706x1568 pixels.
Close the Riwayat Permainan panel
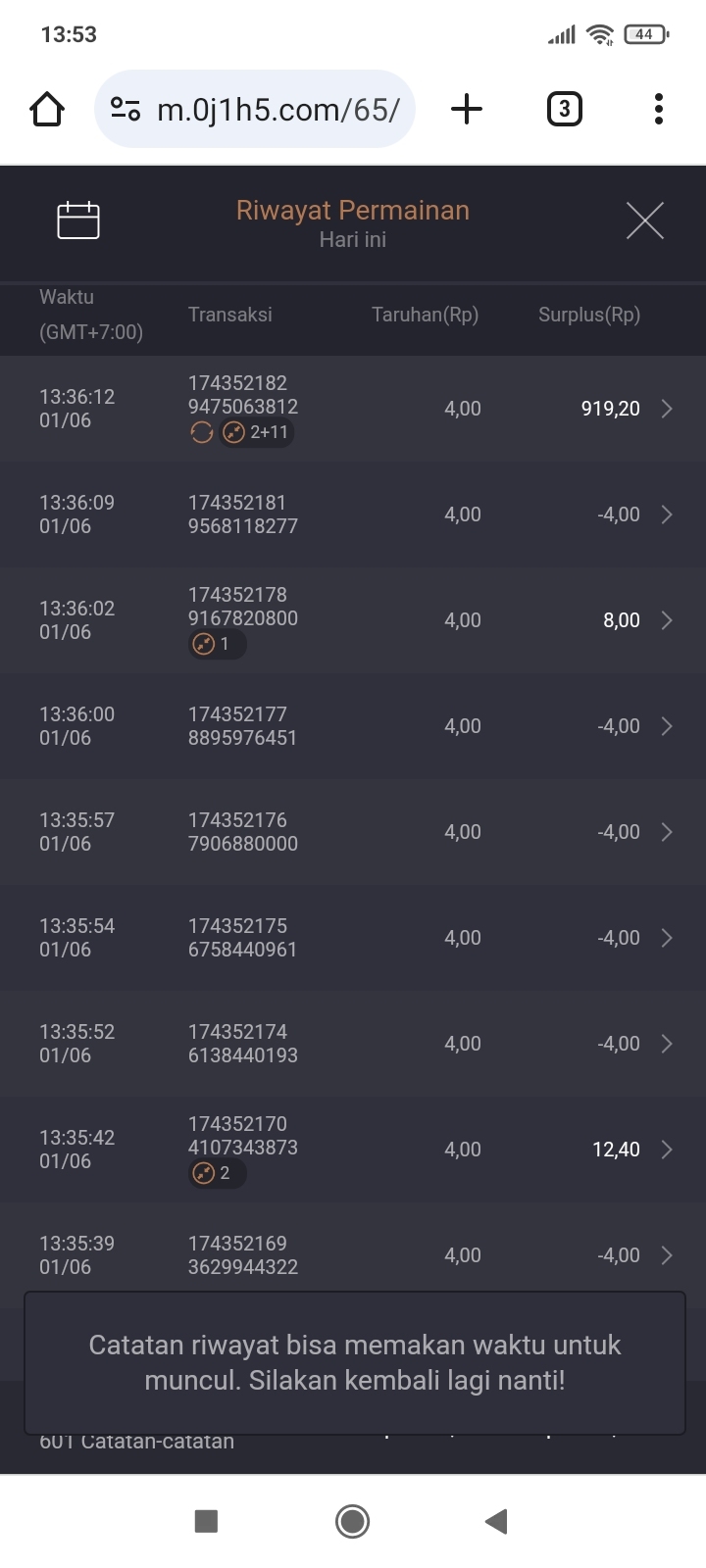(644, 220)
